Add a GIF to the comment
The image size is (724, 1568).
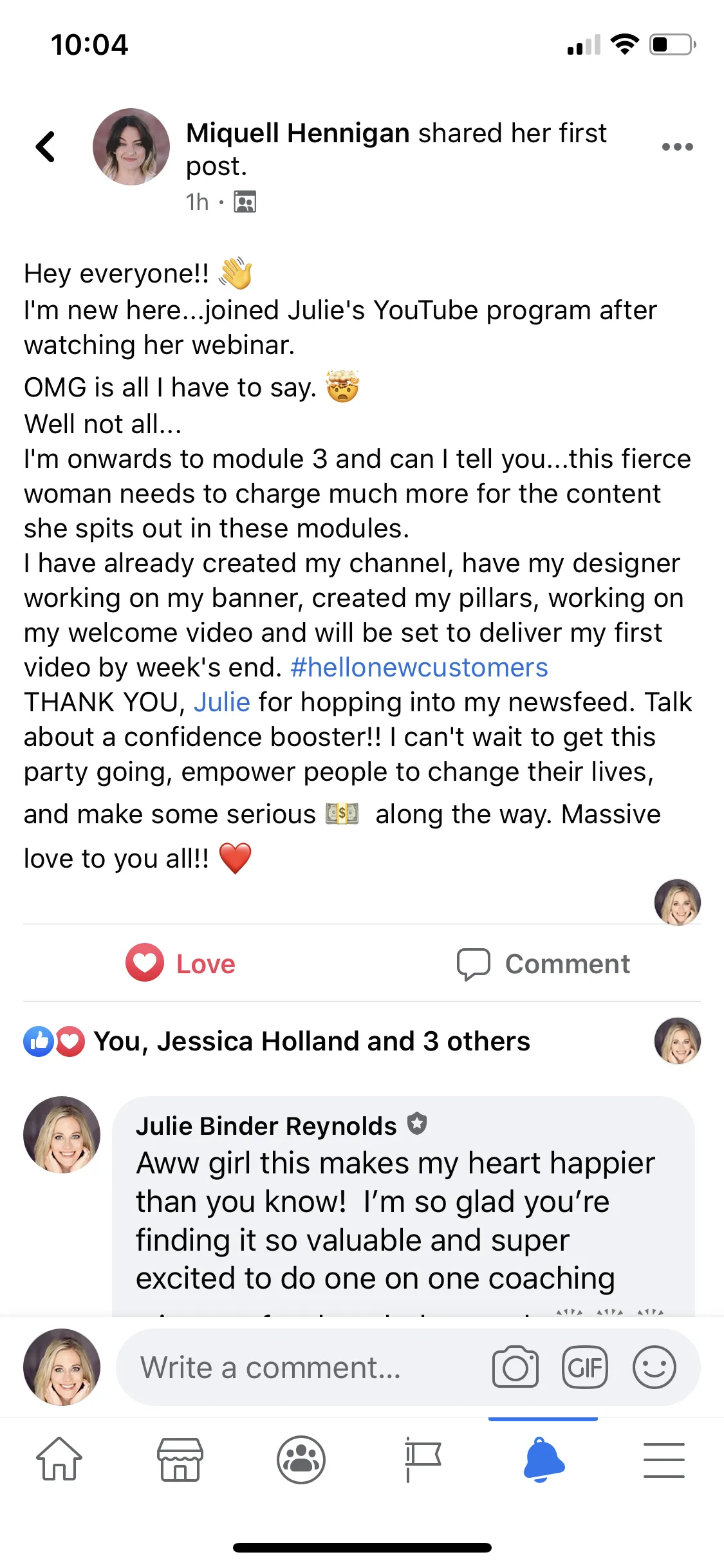[584, 1367]
